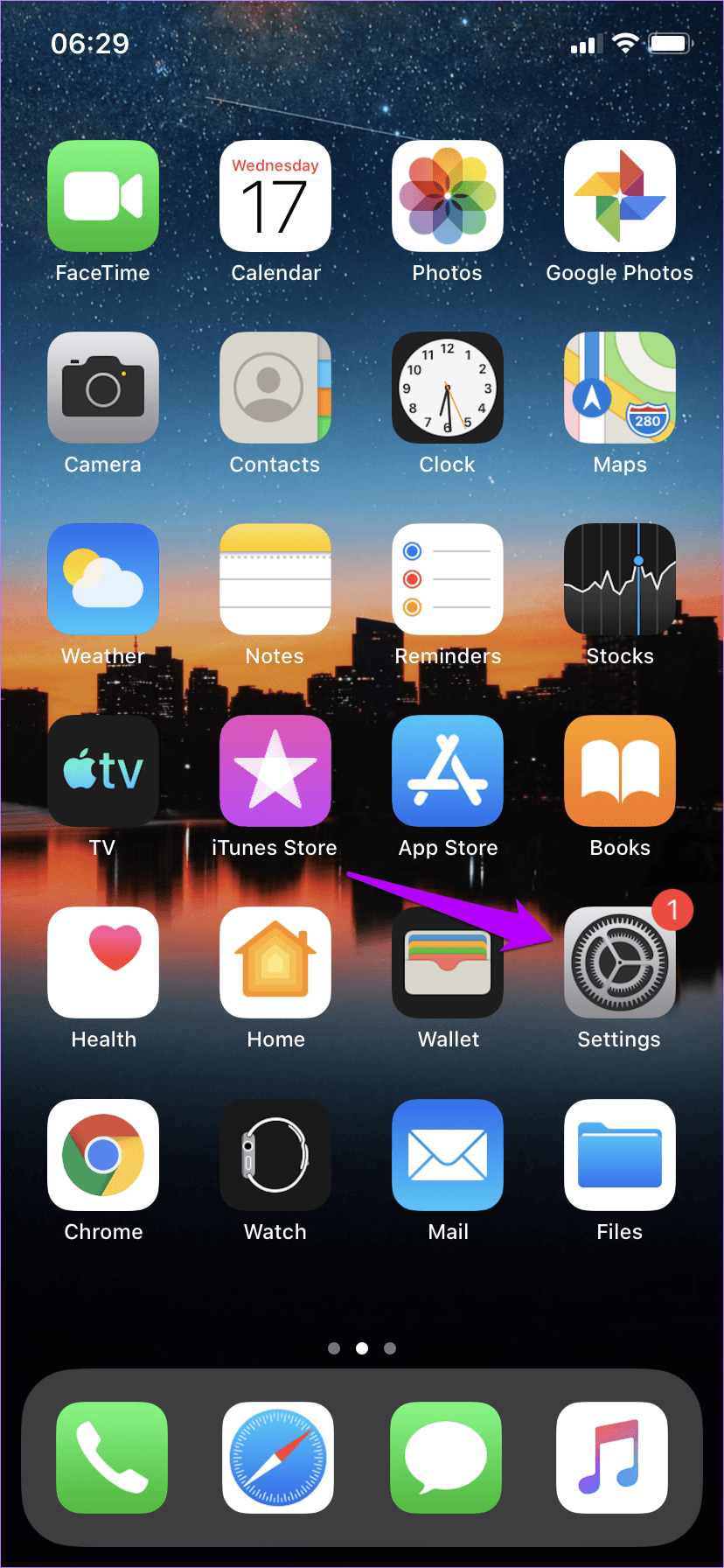The image size is (724, 1568).
Task: Open the Reminders app
Action: coord(448,579)
